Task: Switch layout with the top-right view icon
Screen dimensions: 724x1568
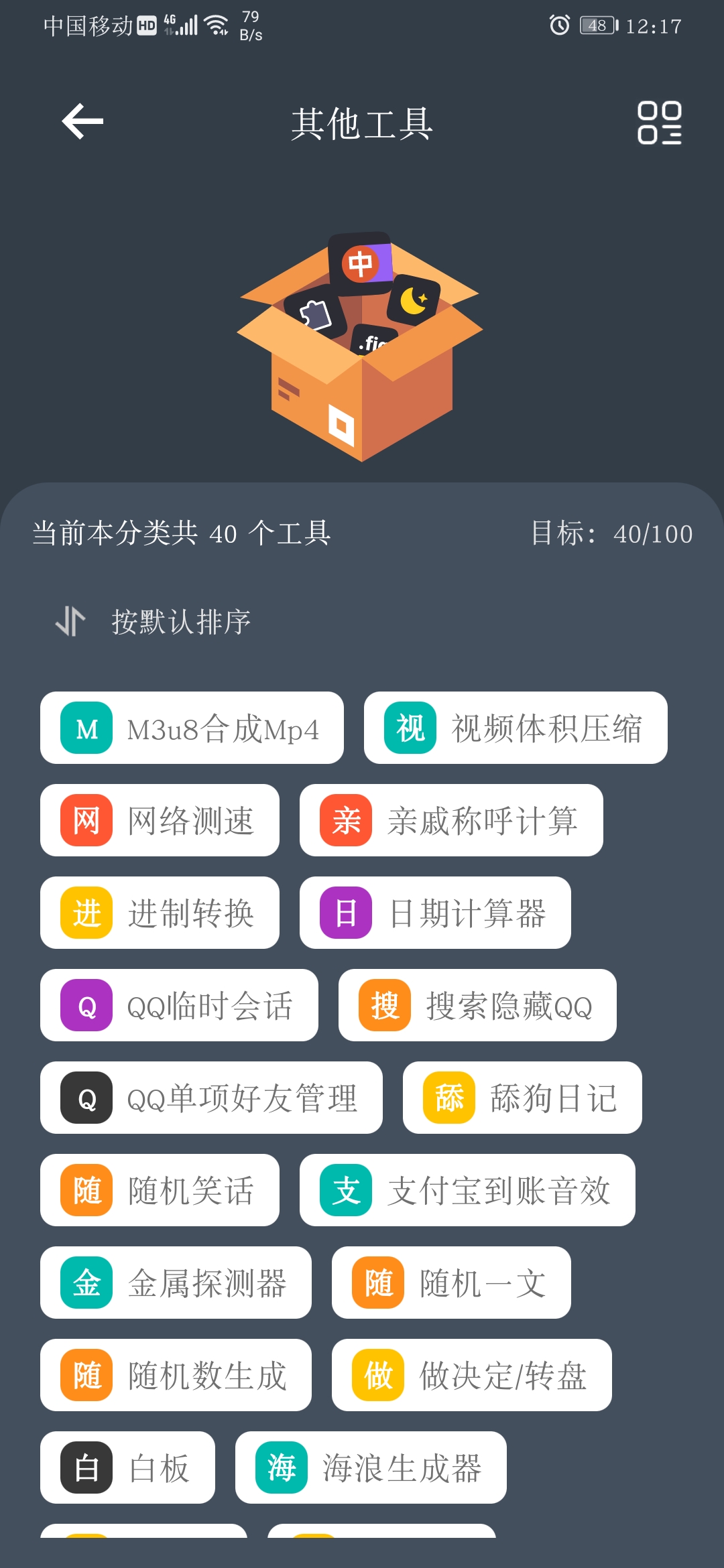Action: (x=659, y=123)
